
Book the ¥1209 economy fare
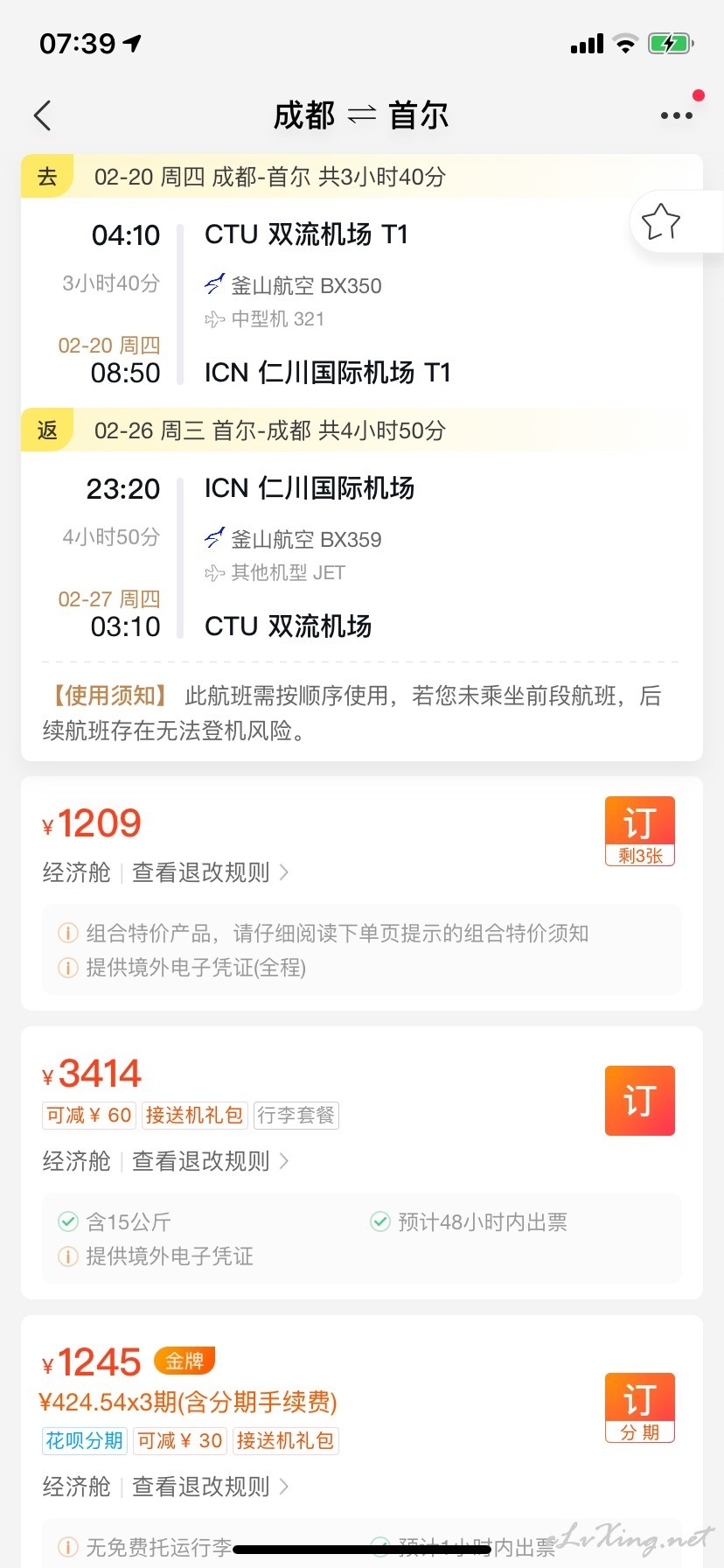640,831
